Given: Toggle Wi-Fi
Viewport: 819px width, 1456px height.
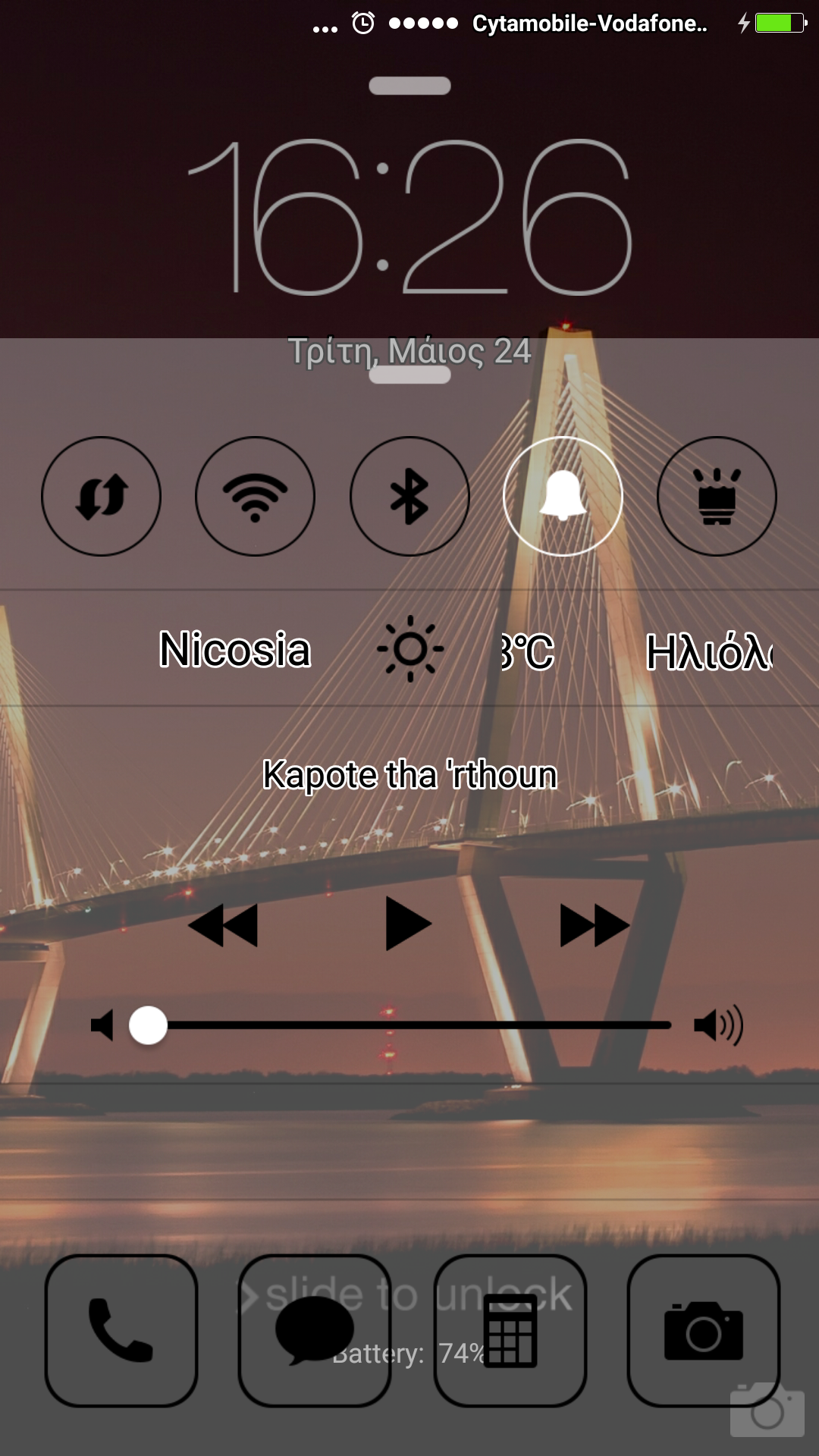Looking at the screenshot, I should tap(255, 497).
